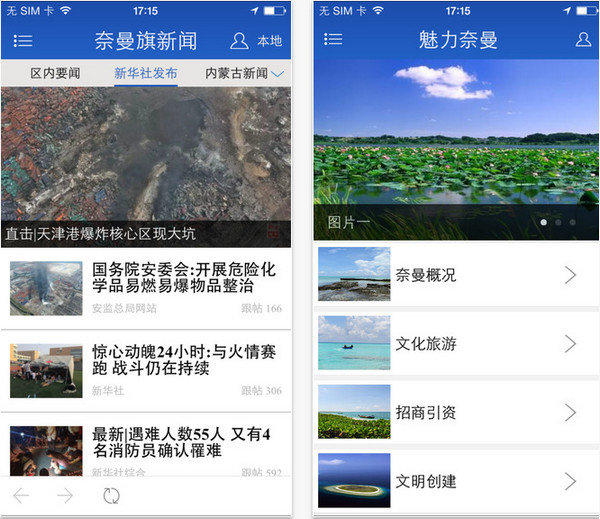Refresh the news page
The height and width of the screenshot is (519, 600).
pyautogui.click(x=111, y=496)
